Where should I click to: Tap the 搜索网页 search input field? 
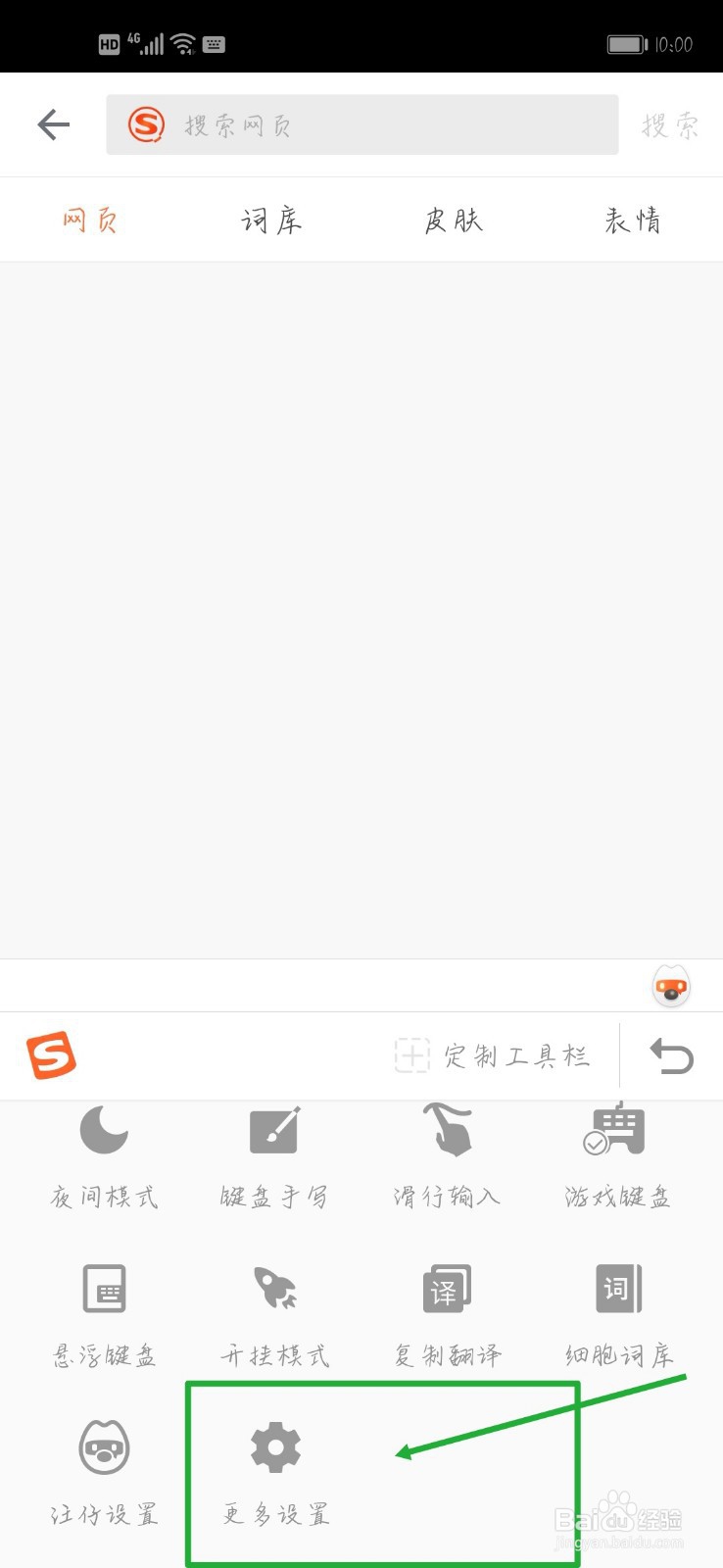[x=362, y=124]
